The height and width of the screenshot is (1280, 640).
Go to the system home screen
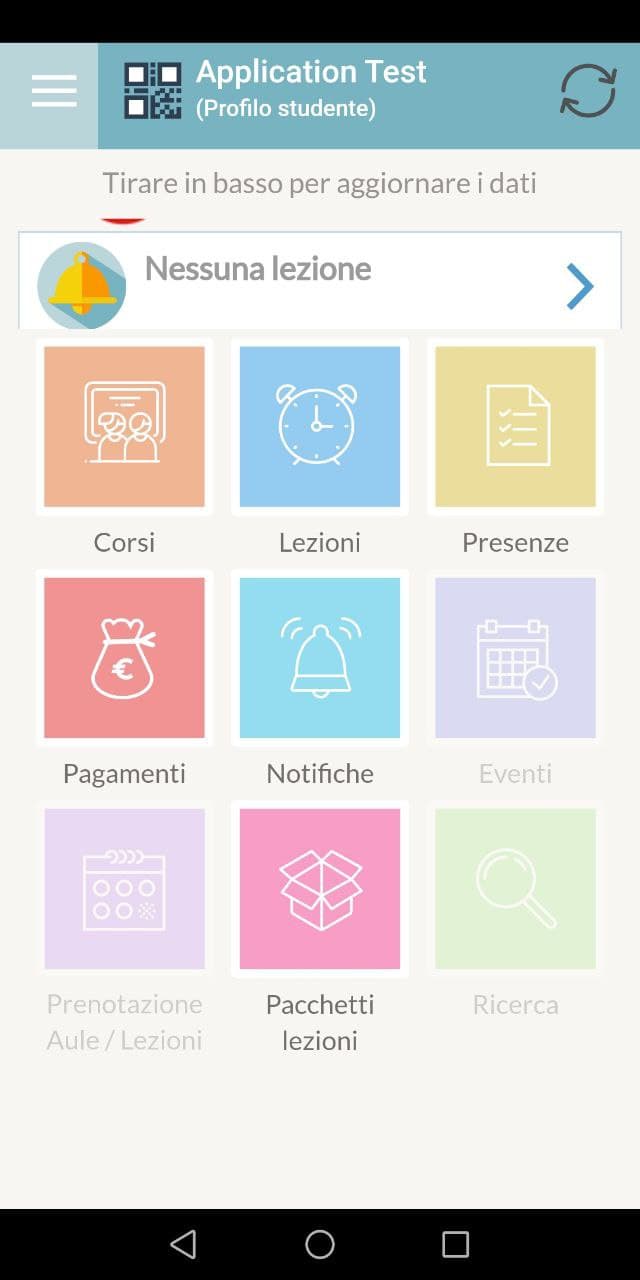click(320, 1244)
